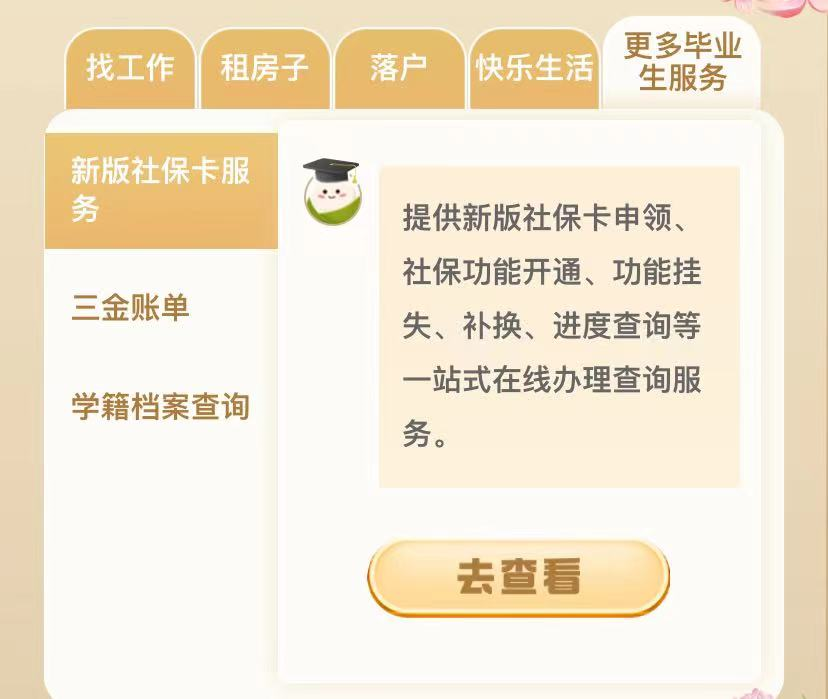Tap the 去查看 button
The image size is (828, 699).
tap(518, 577)
